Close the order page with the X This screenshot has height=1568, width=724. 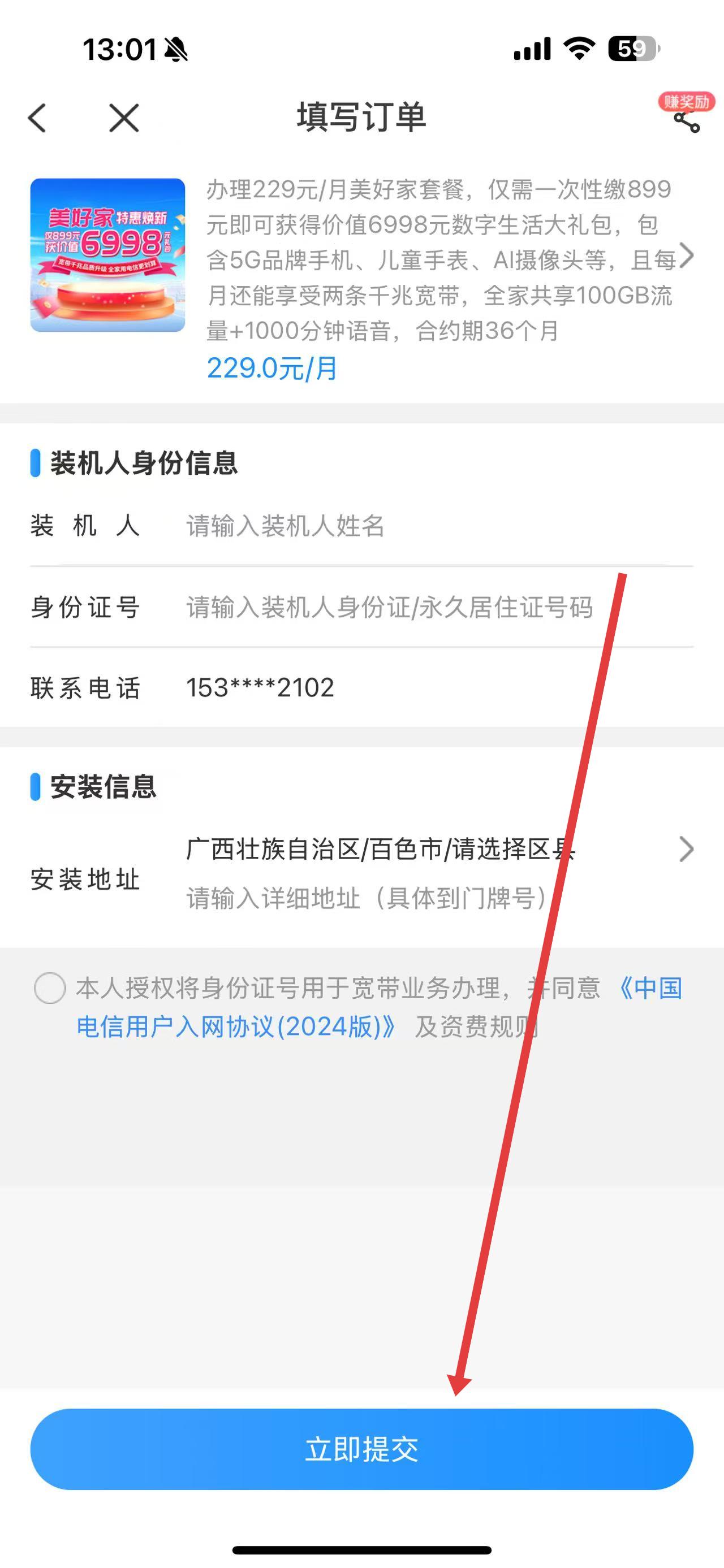click(124, 118)
